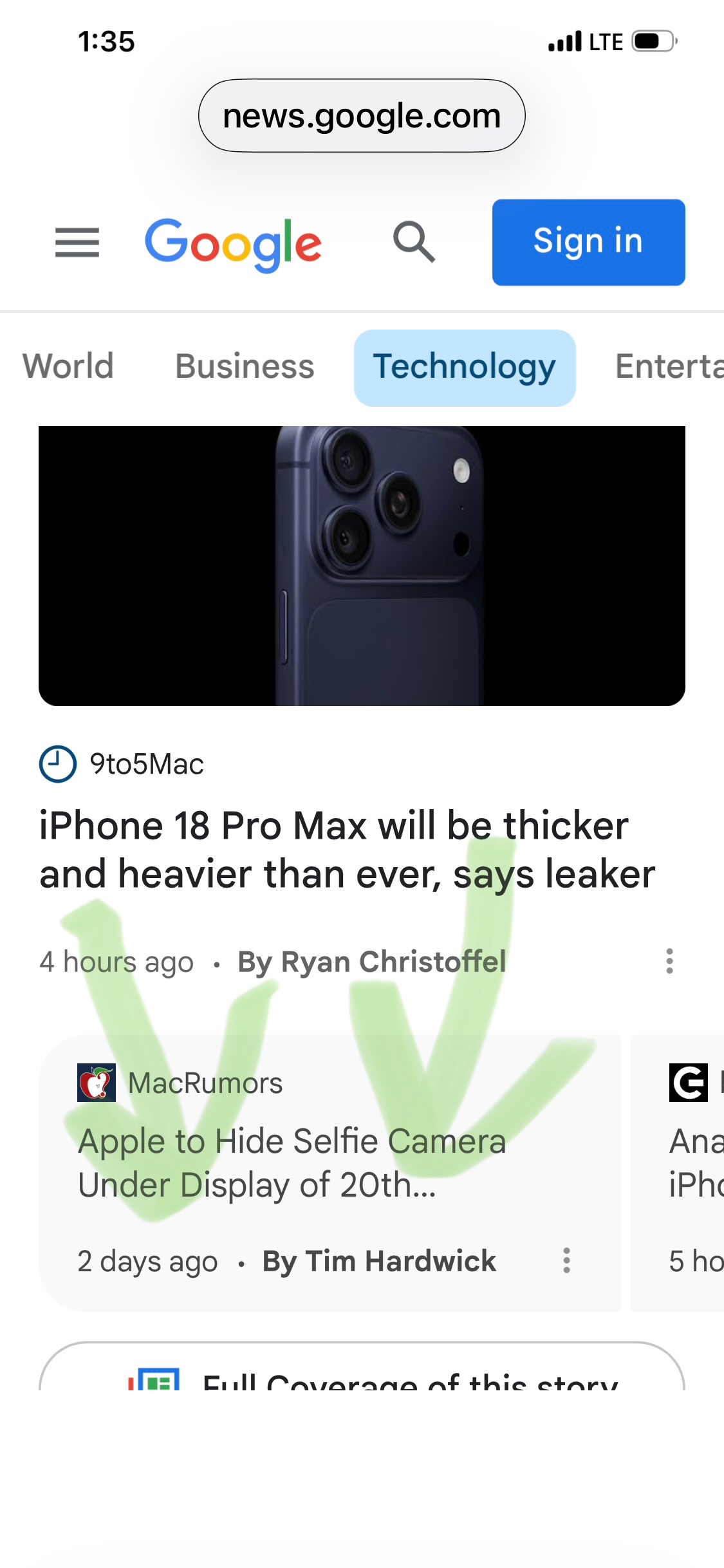Select the Technology tab

464,368
